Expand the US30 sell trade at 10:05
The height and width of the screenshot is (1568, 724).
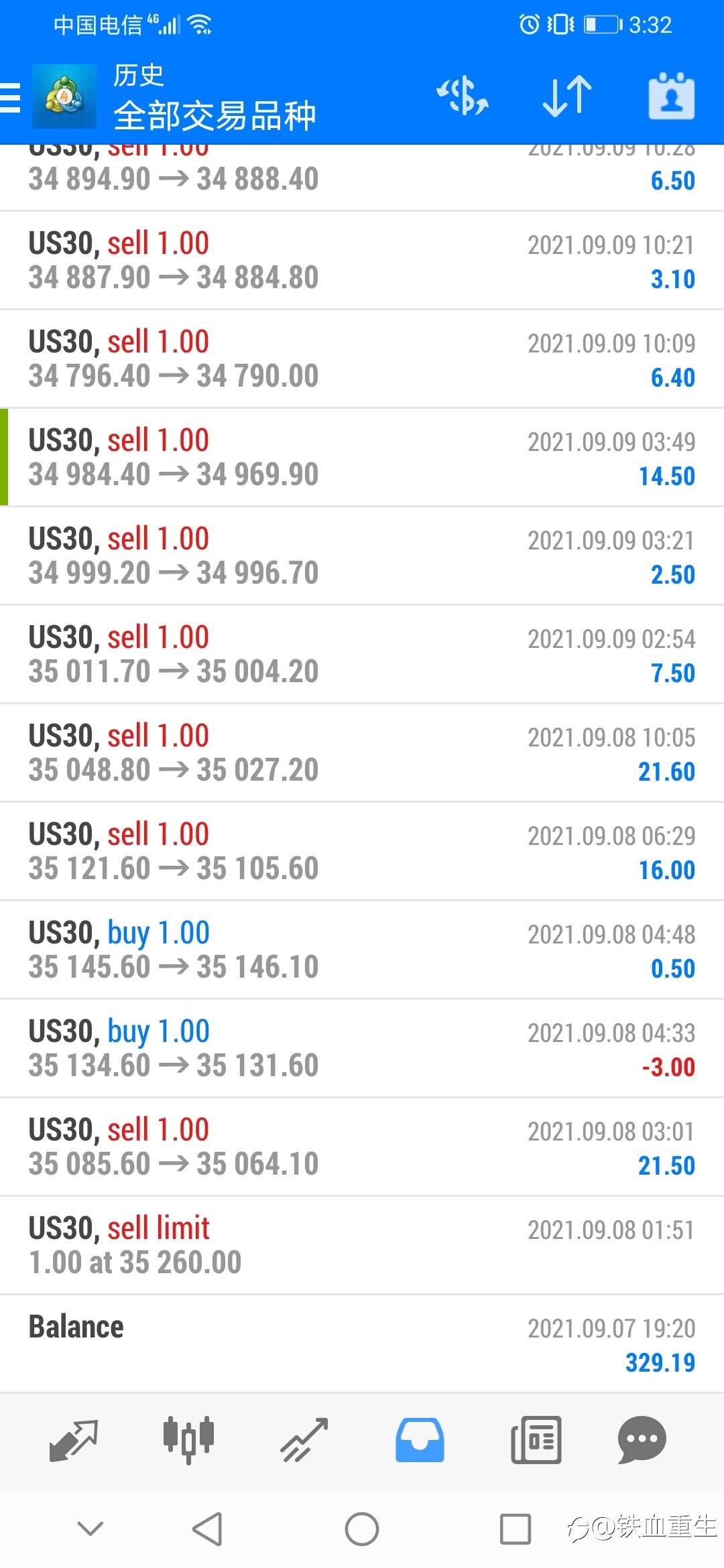pyautogui.click(x=362, y=753)
